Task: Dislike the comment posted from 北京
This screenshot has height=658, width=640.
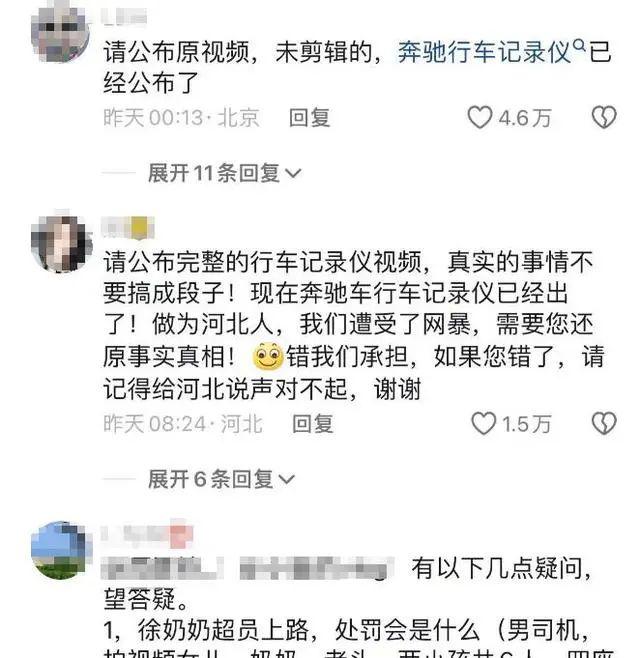Action: click(x=604, y=118)
